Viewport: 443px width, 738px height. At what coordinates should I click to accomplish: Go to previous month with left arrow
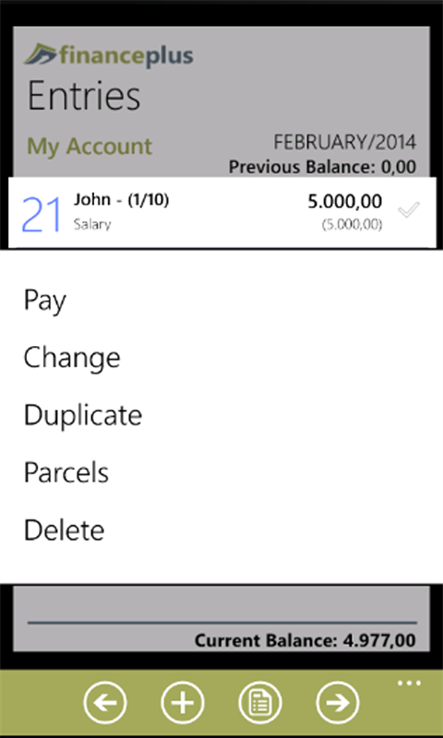(105, 703)
